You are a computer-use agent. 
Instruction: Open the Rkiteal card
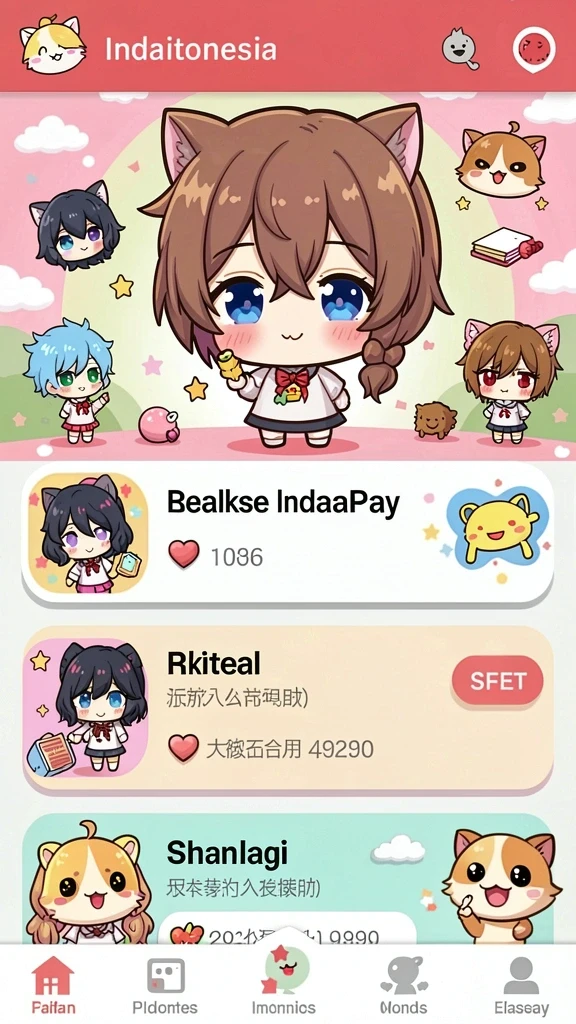click(288, 709)
